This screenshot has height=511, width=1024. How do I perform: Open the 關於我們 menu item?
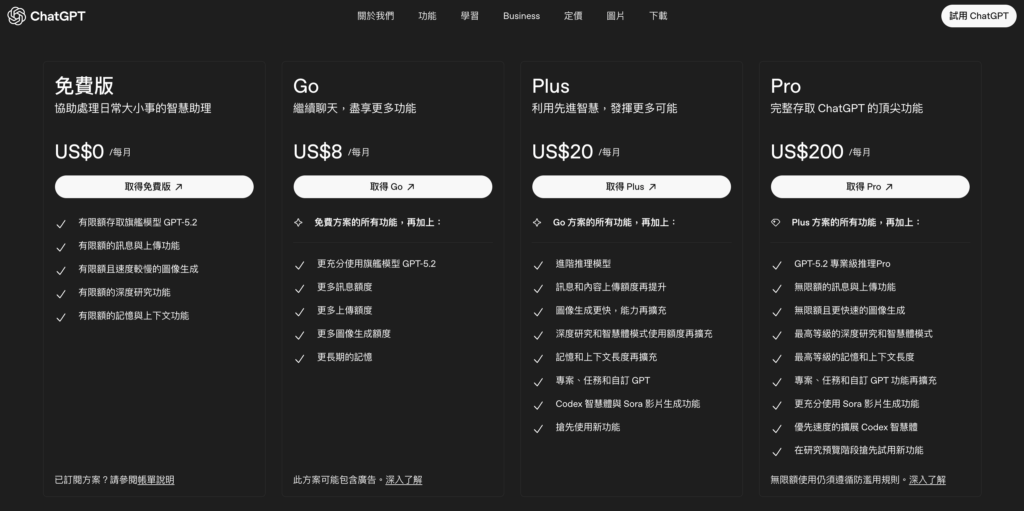[375, 16]
